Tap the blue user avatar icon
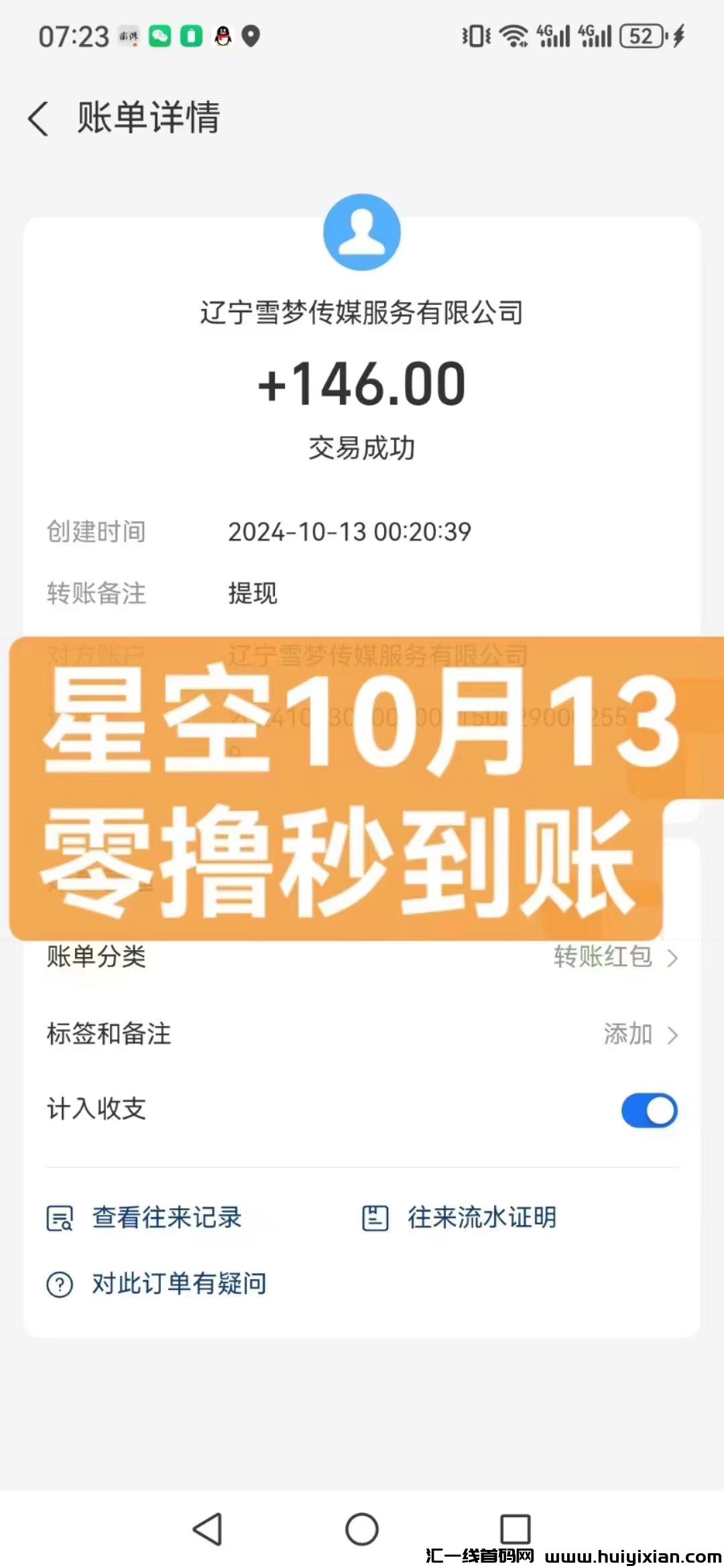 point(362,232)
